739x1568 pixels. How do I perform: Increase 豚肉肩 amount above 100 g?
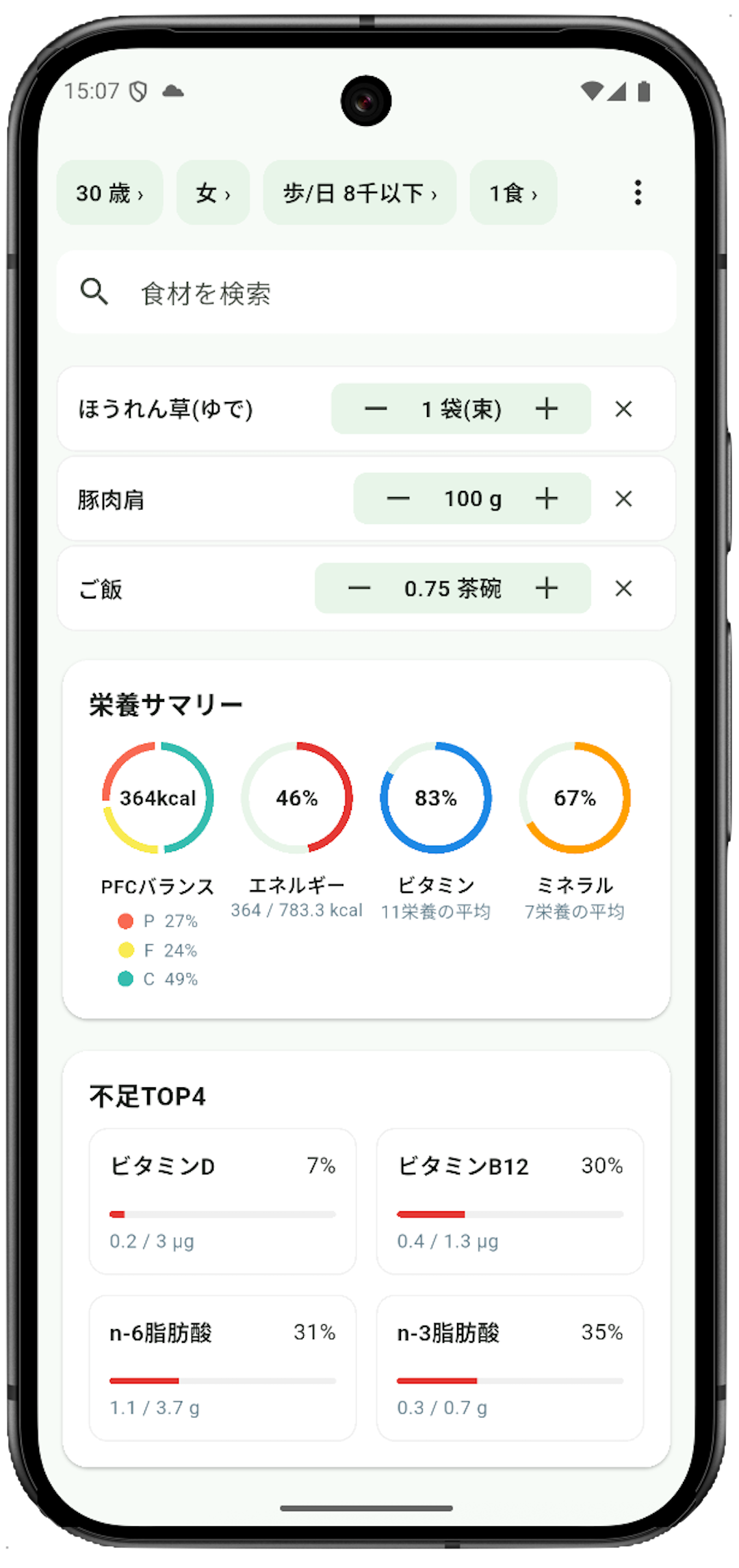tap(546, 498)
